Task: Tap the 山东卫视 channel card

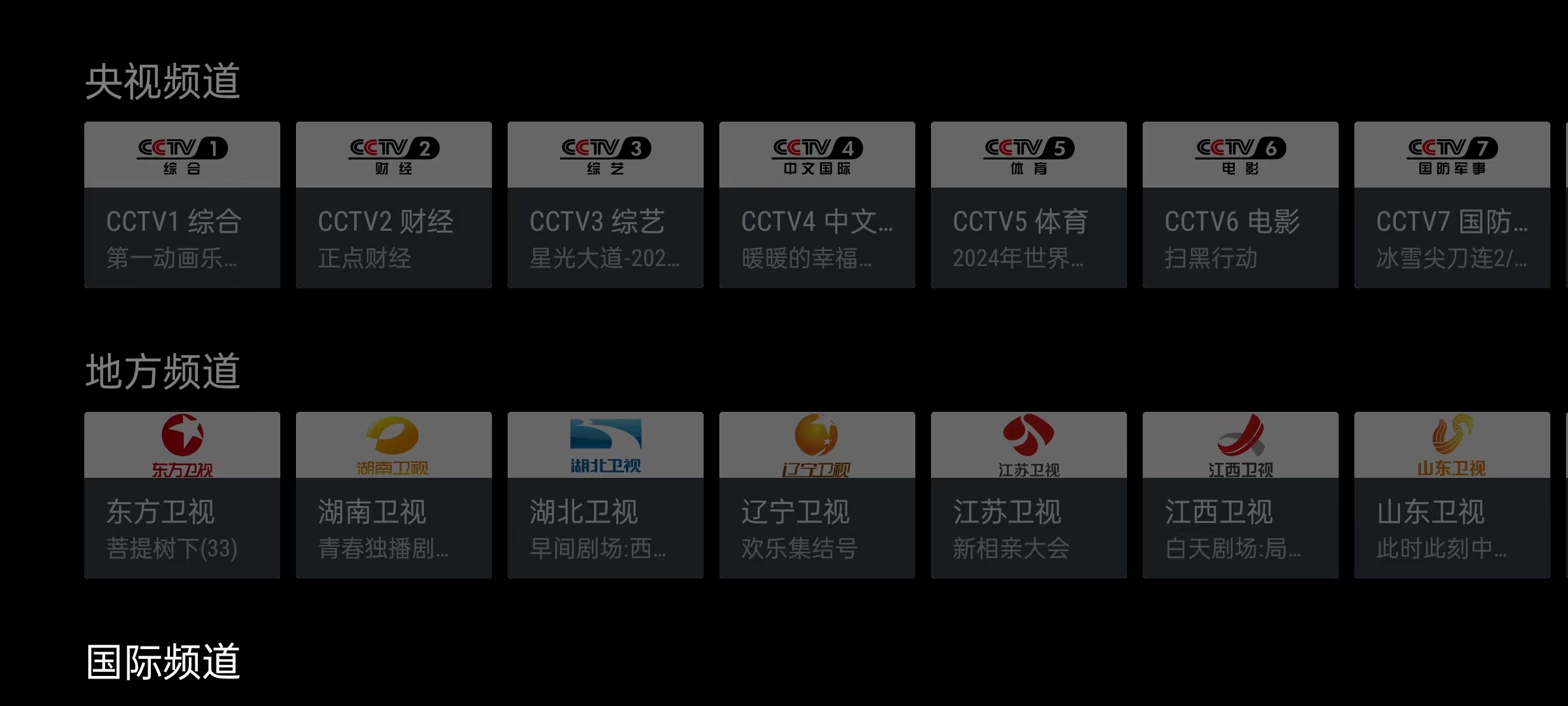Action: (1452, 495)
